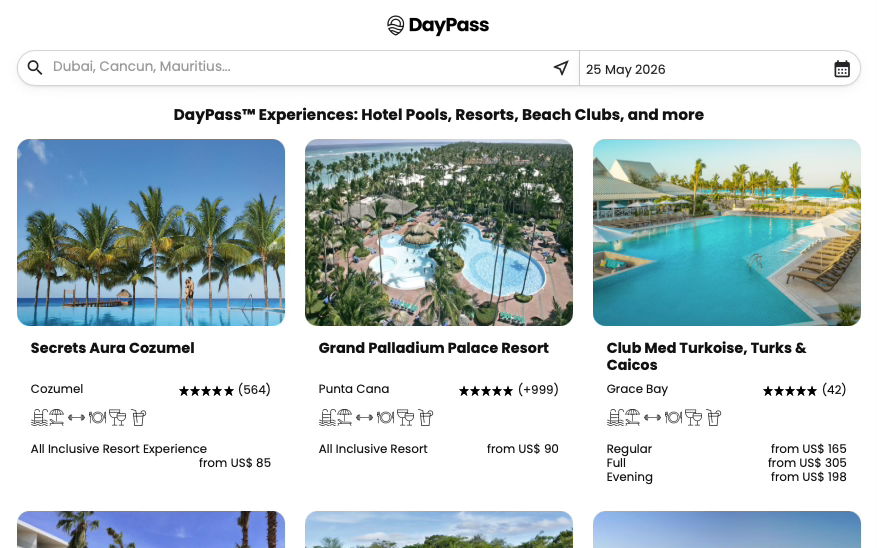
Task: Open Grand Palladium Palace Resort card
Action: (438, 233)
